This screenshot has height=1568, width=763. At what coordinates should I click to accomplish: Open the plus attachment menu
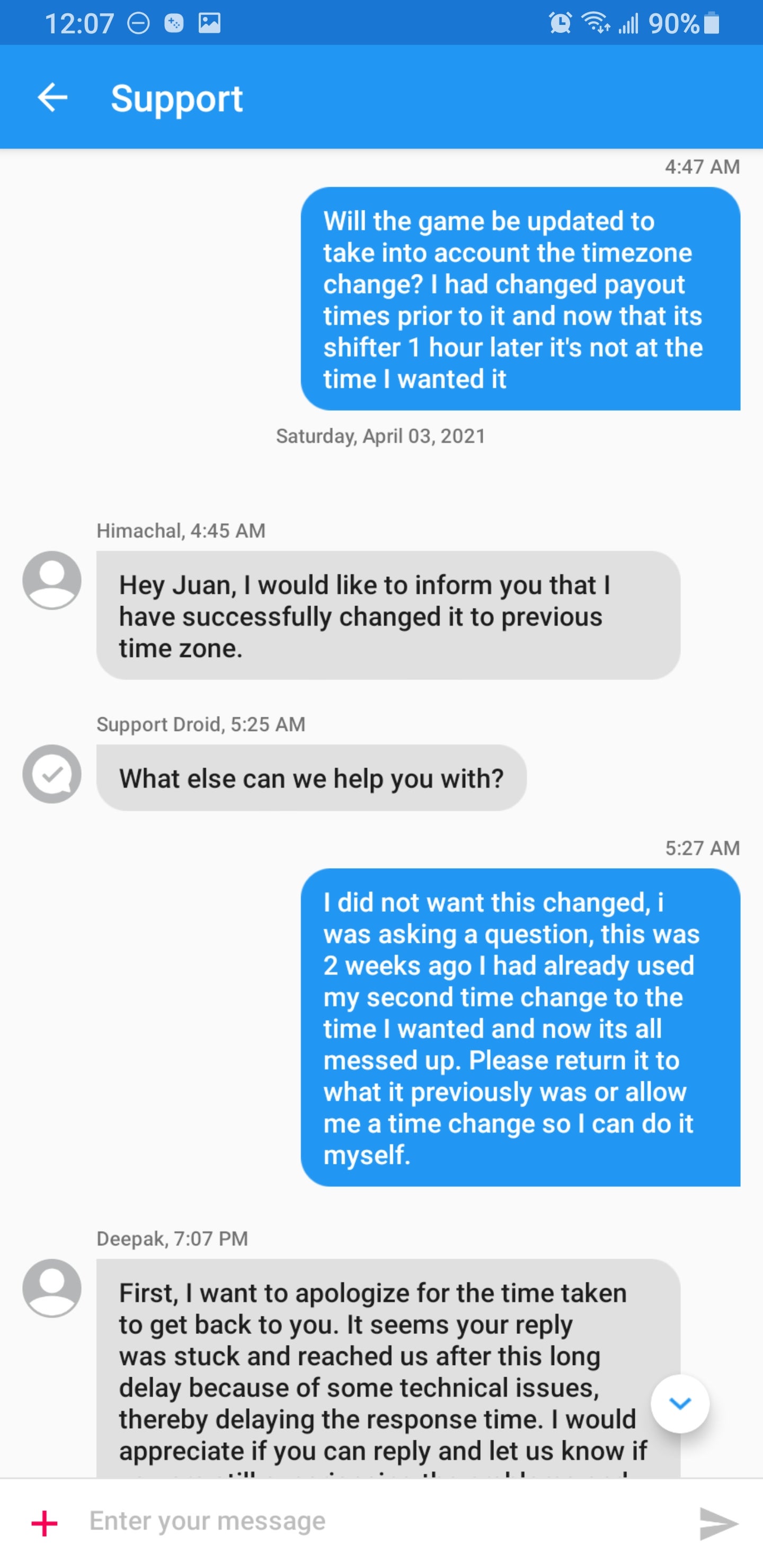[45, 1523]
